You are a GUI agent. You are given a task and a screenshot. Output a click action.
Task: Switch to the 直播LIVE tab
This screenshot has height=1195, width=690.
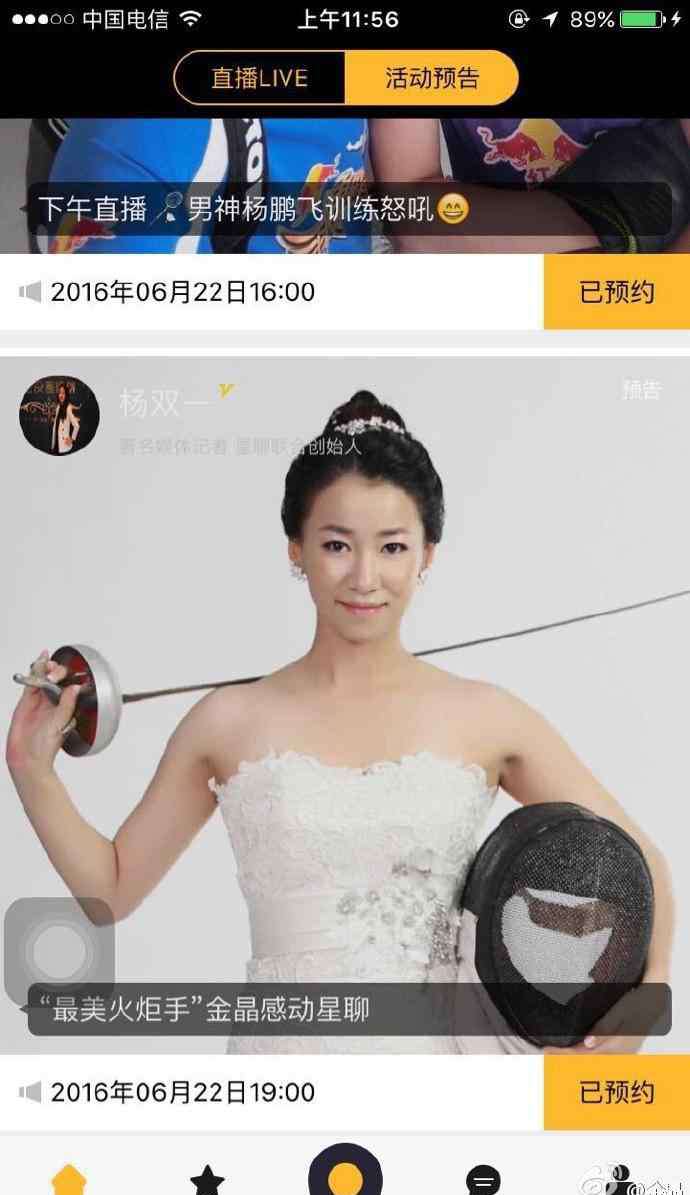click(260, 78)
